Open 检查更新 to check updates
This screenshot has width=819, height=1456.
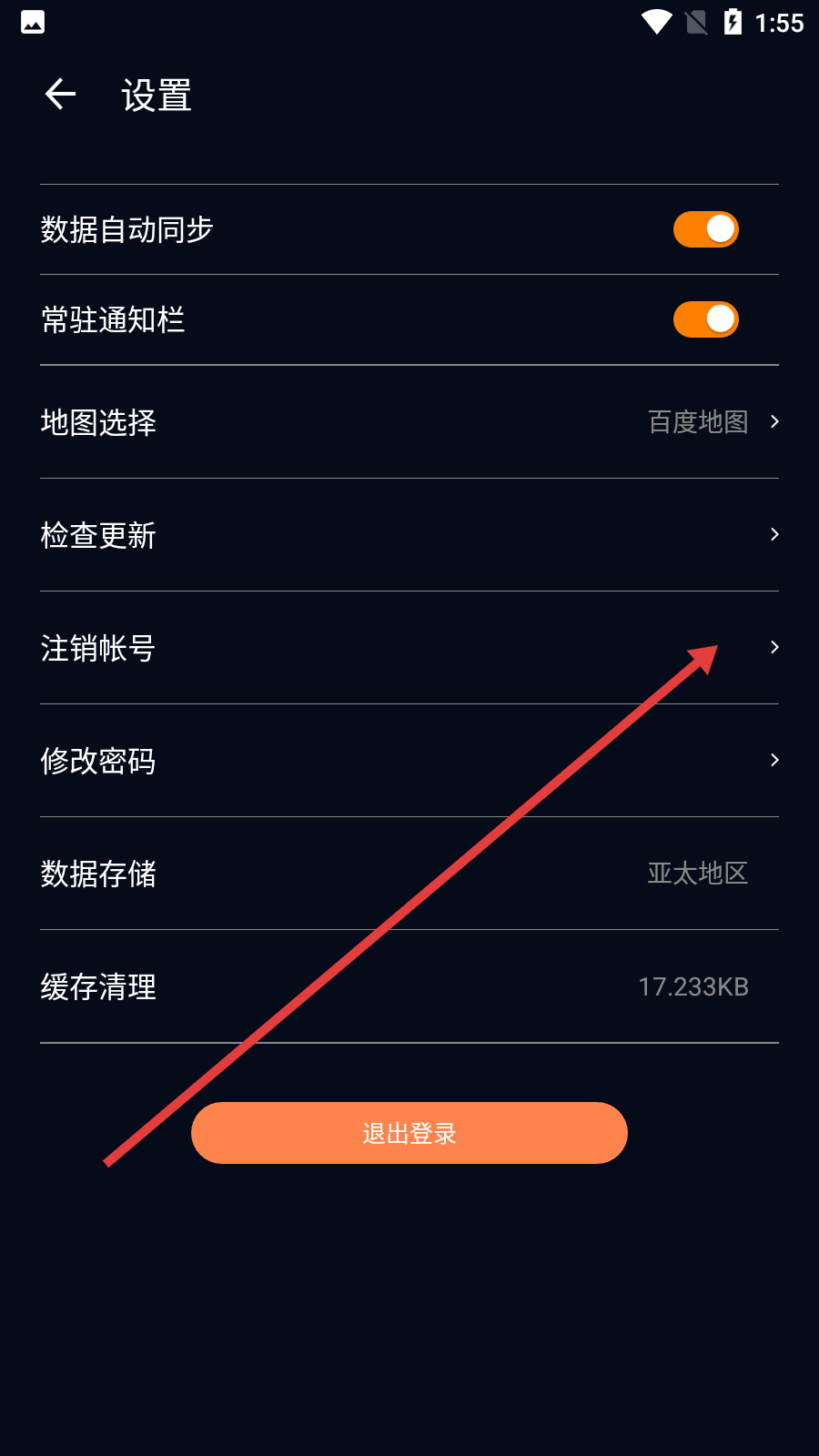pyautogui.click(x=409, y=535)
